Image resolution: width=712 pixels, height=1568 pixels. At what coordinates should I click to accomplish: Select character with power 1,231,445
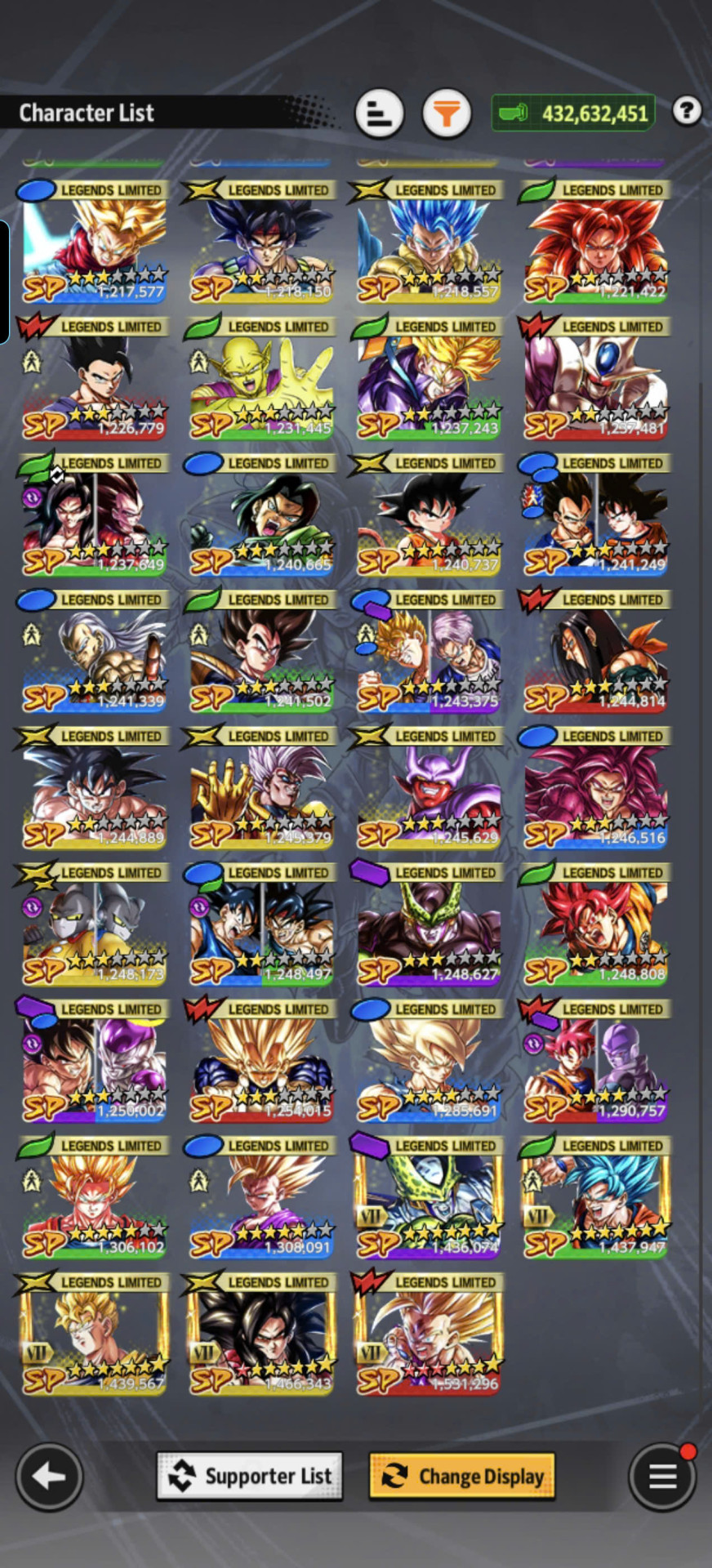click(x=261, y=378)
